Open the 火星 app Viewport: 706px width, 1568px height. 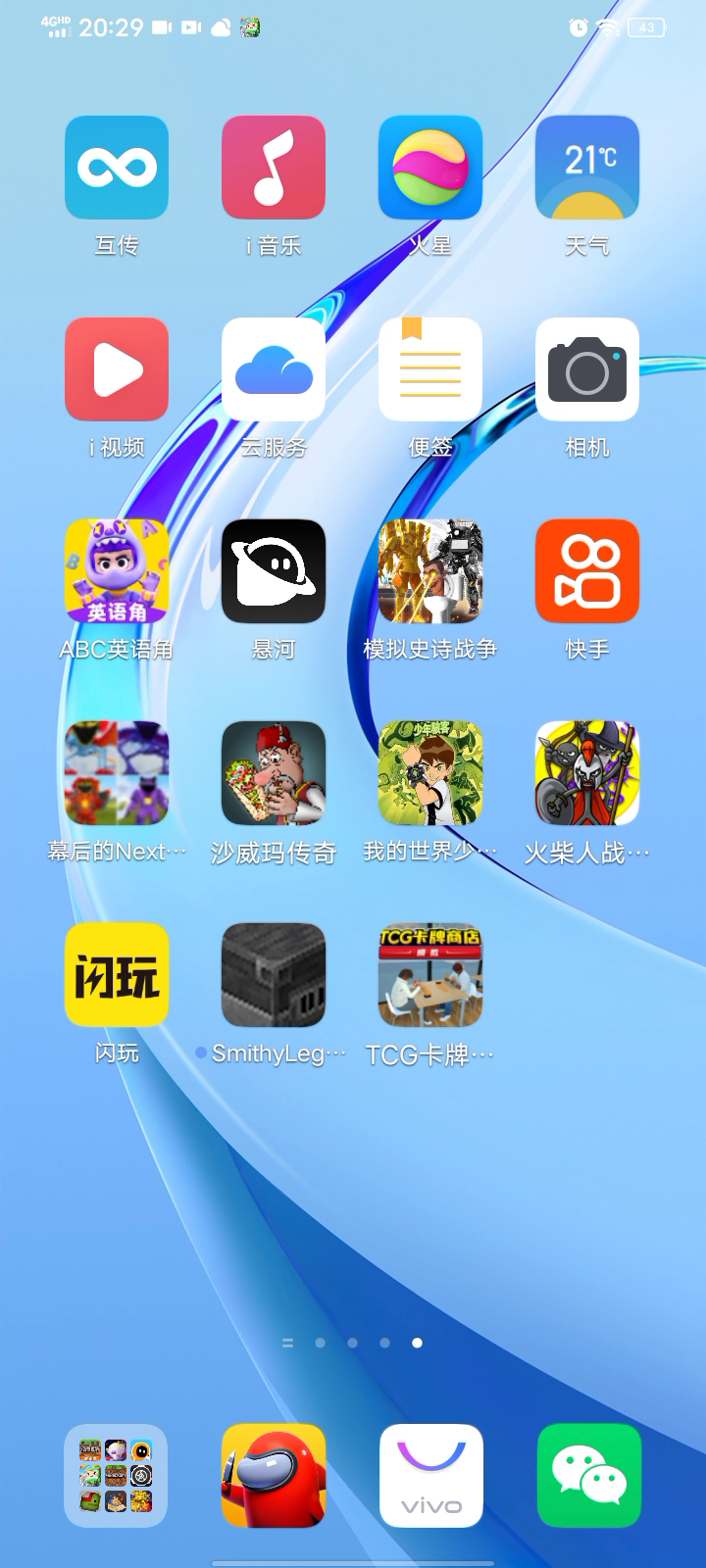coord(430,168)
